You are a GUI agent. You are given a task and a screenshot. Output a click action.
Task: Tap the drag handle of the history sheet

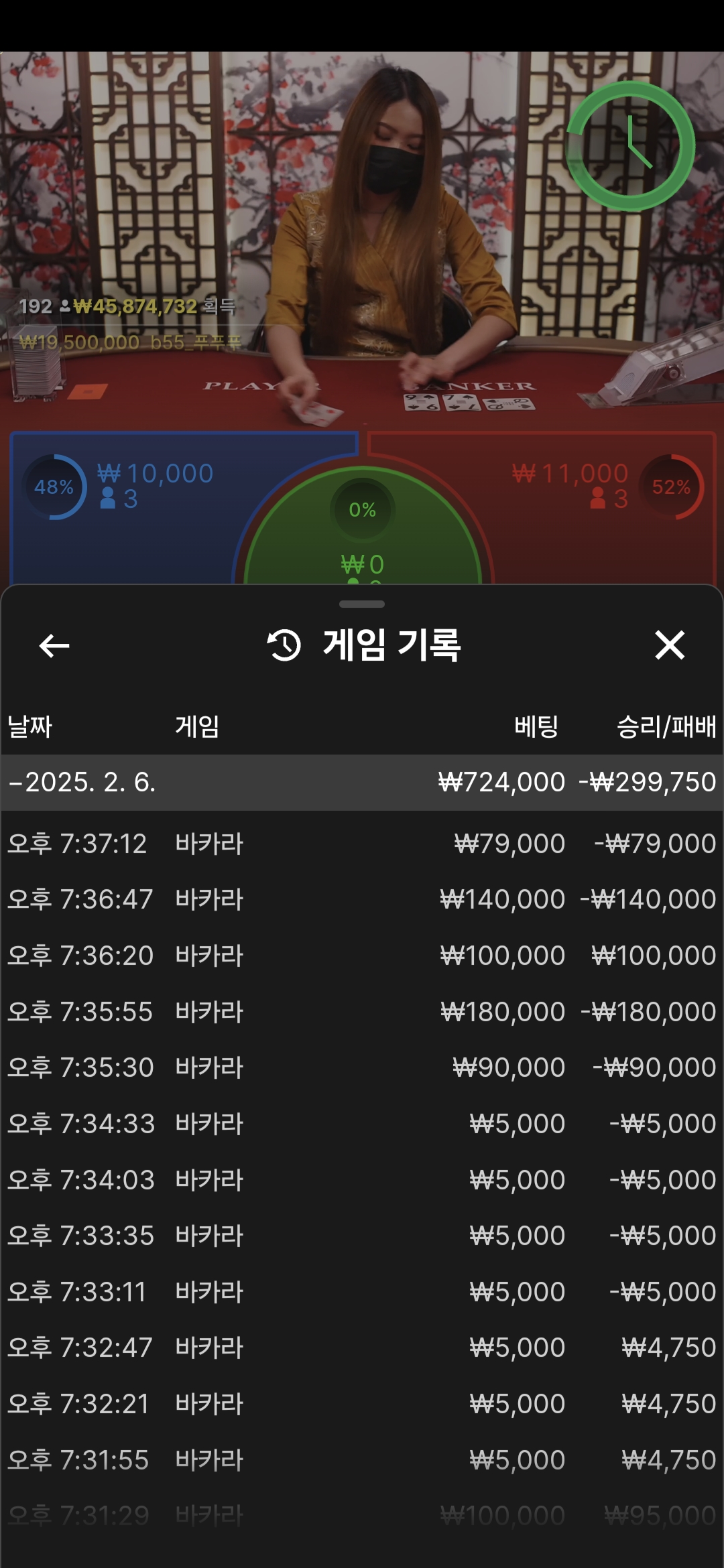point(362,604)
